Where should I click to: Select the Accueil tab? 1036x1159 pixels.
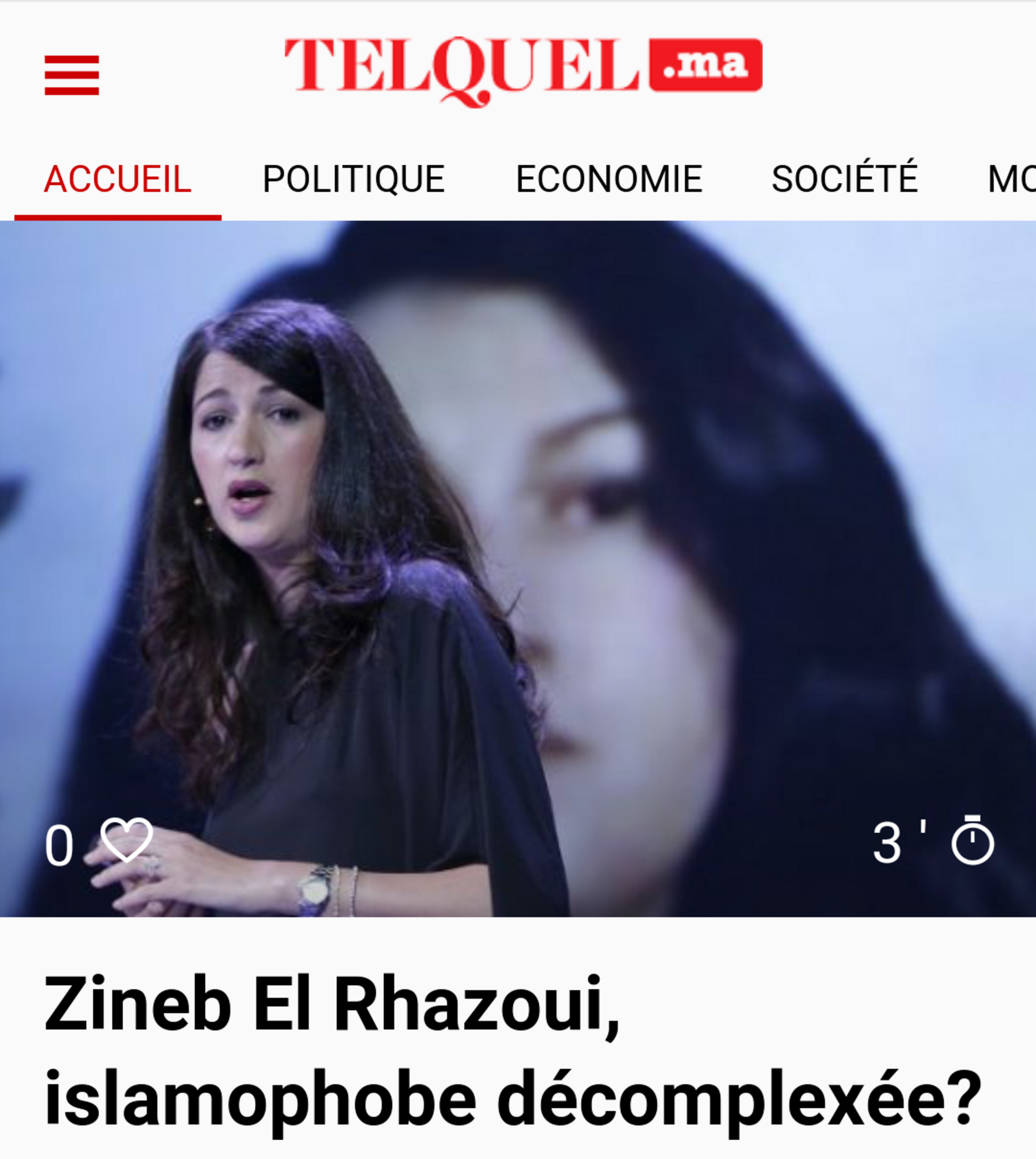118,179
